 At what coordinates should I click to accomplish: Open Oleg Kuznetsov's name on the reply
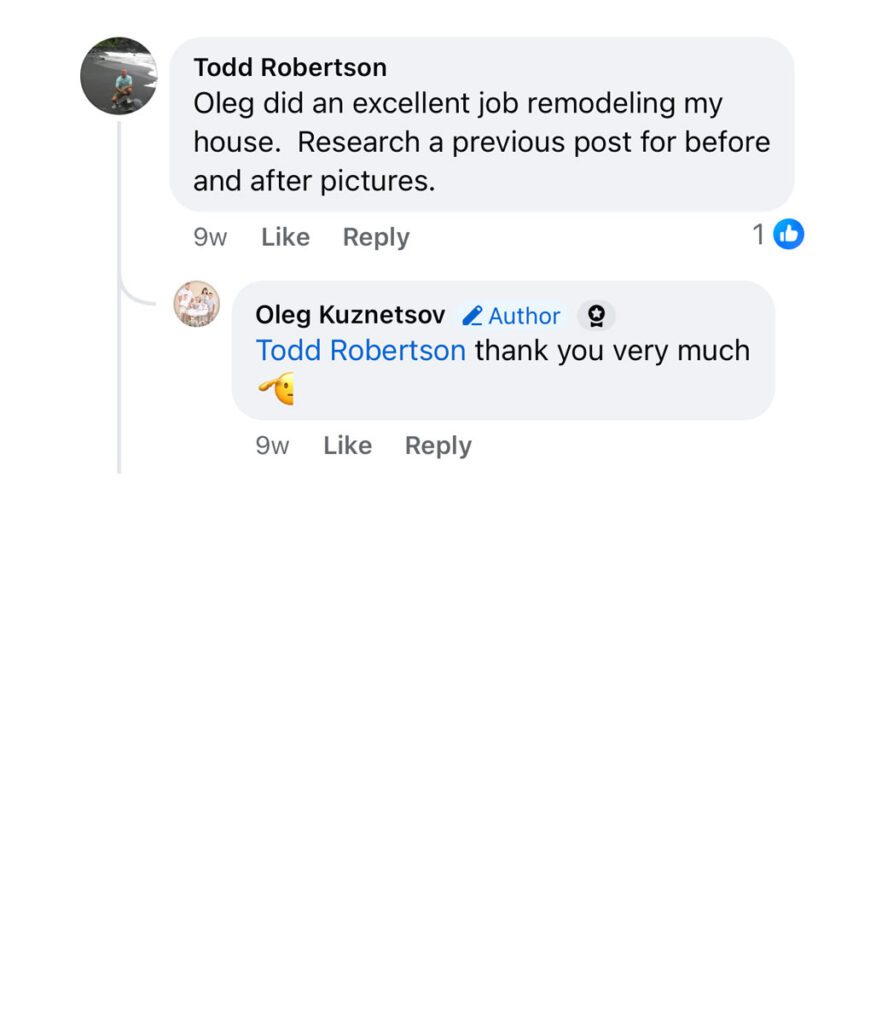[349, 315]
